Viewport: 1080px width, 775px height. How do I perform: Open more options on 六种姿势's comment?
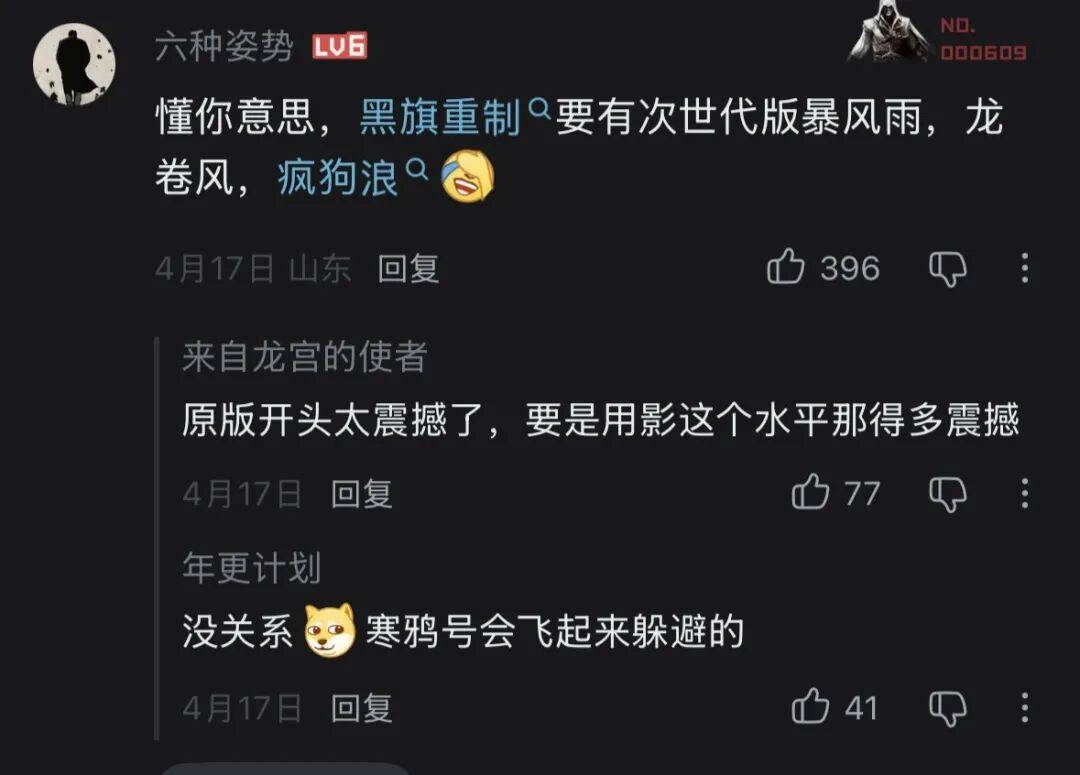(1024, 268)
